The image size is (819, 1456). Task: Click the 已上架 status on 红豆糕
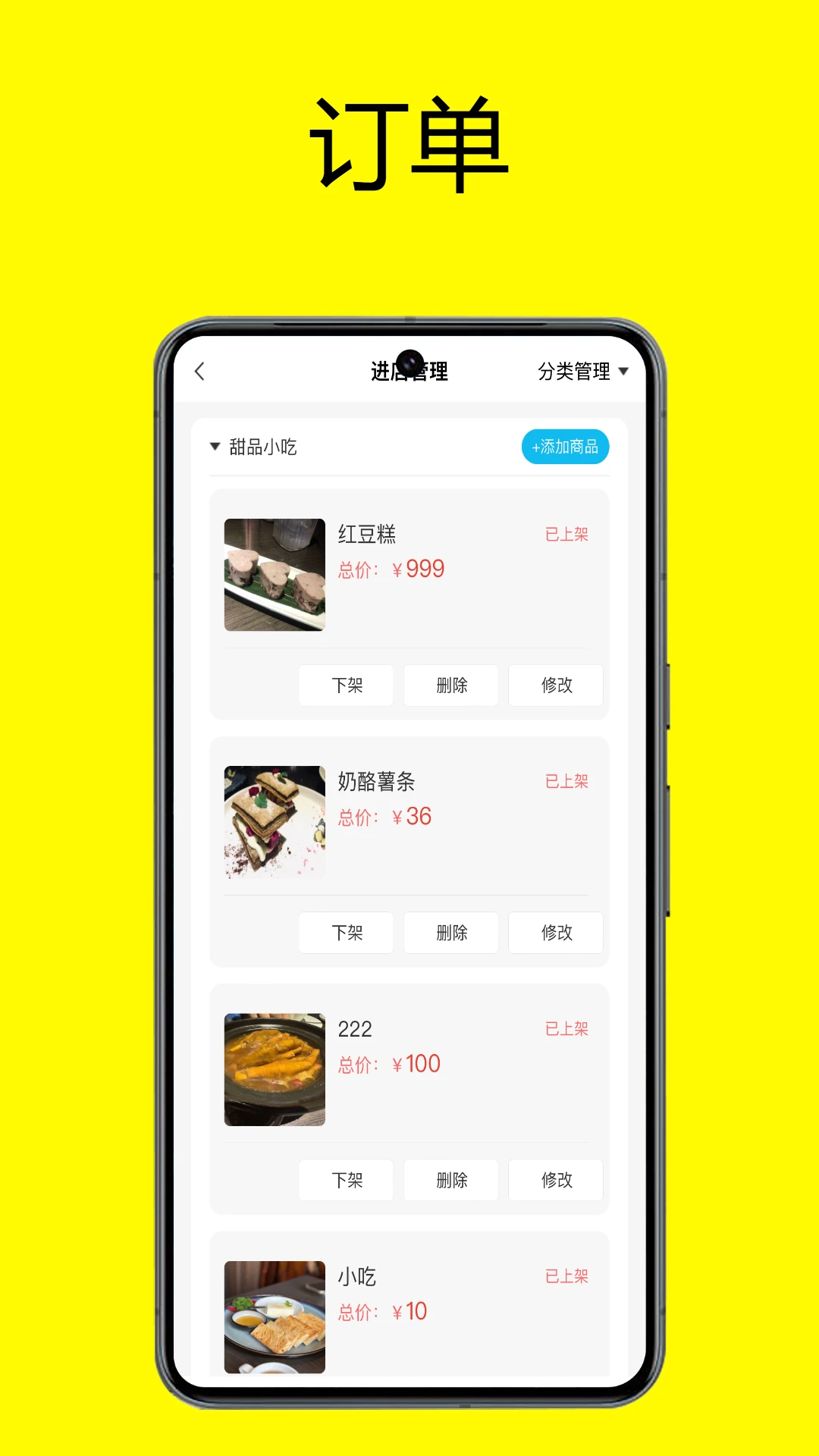[566, 535]
